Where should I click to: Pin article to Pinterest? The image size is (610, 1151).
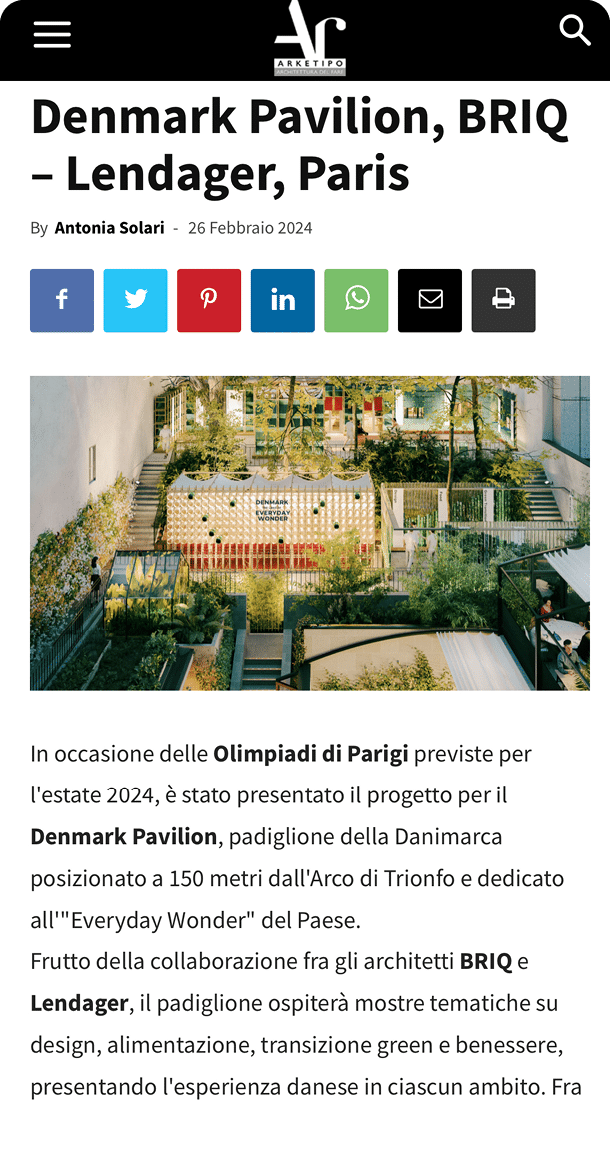point(209,300)
